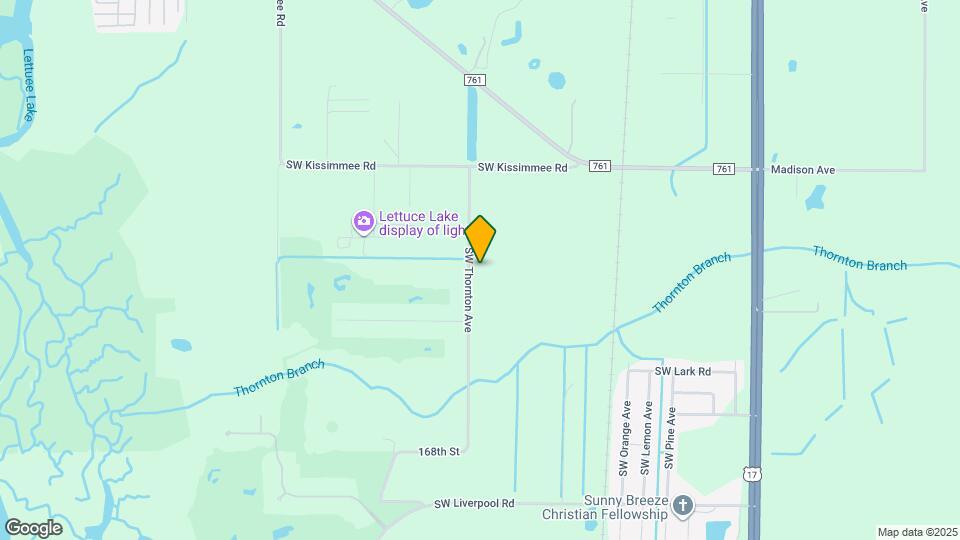
Task: Tap the orange location marker
Action: [x=480, y=239]
